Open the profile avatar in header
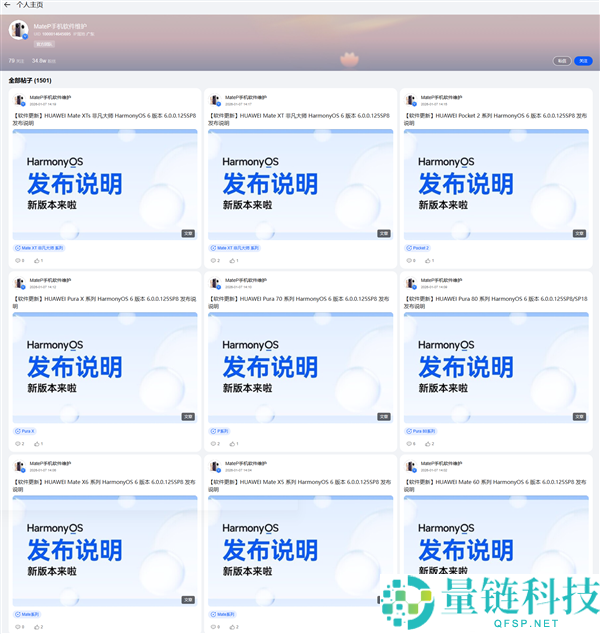 click(18, 30)
